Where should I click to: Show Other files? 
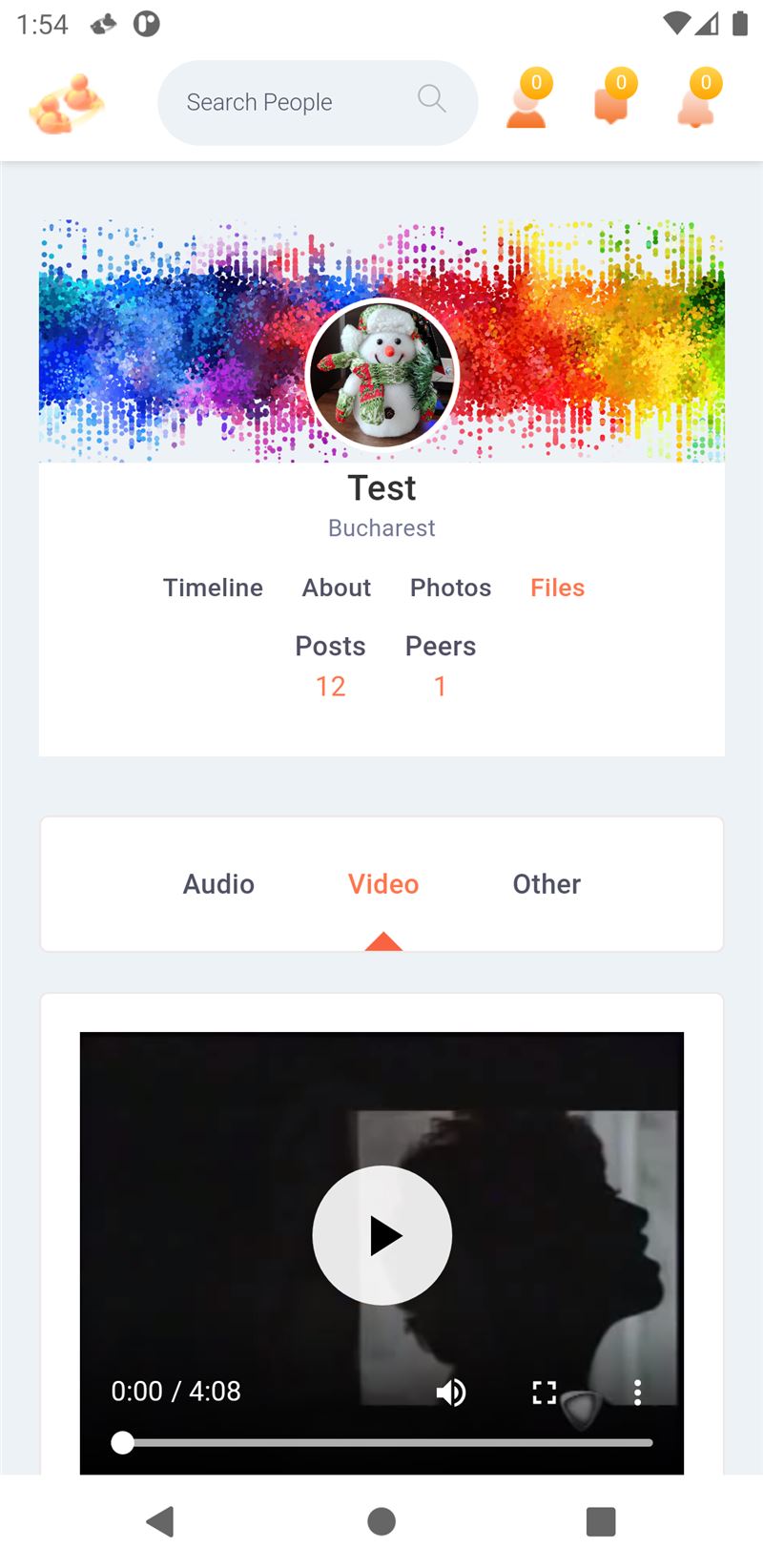[546, 884]
